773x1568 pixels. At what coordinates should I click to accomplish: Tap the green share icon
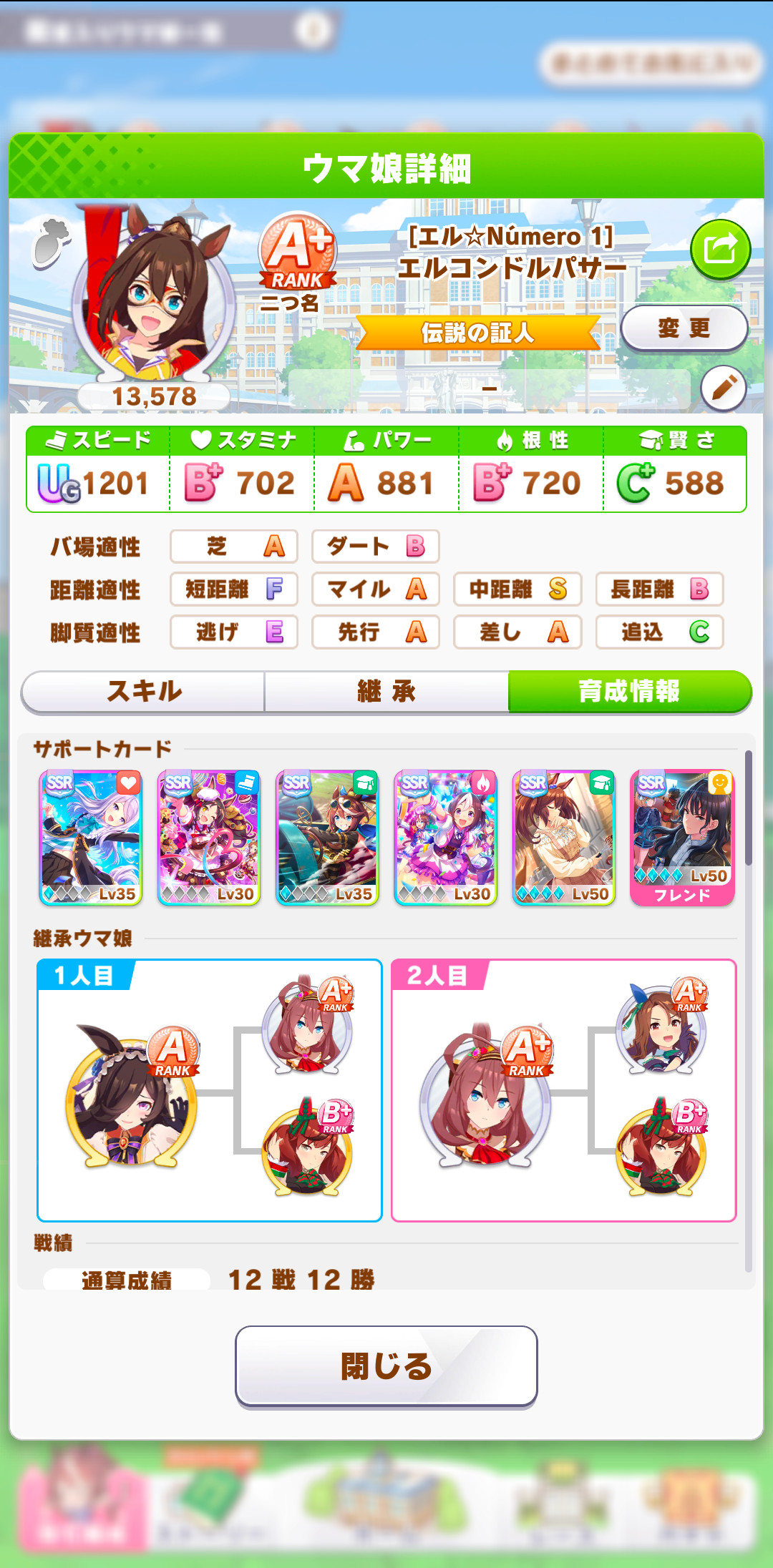(720, 250)
